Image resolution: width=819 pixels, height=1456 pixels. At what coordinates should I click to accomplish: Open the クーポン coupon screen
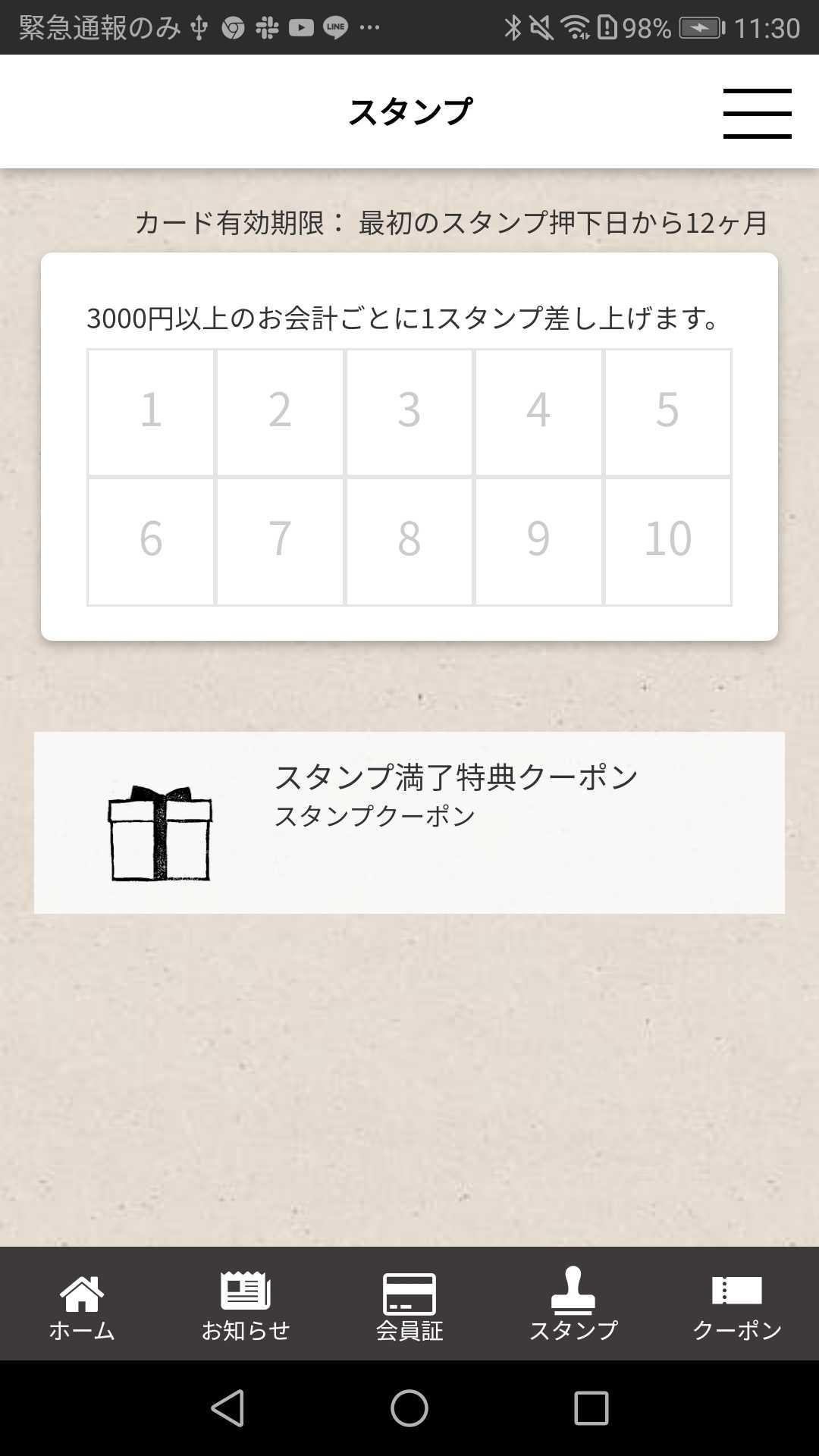(x=738, y=1304)
